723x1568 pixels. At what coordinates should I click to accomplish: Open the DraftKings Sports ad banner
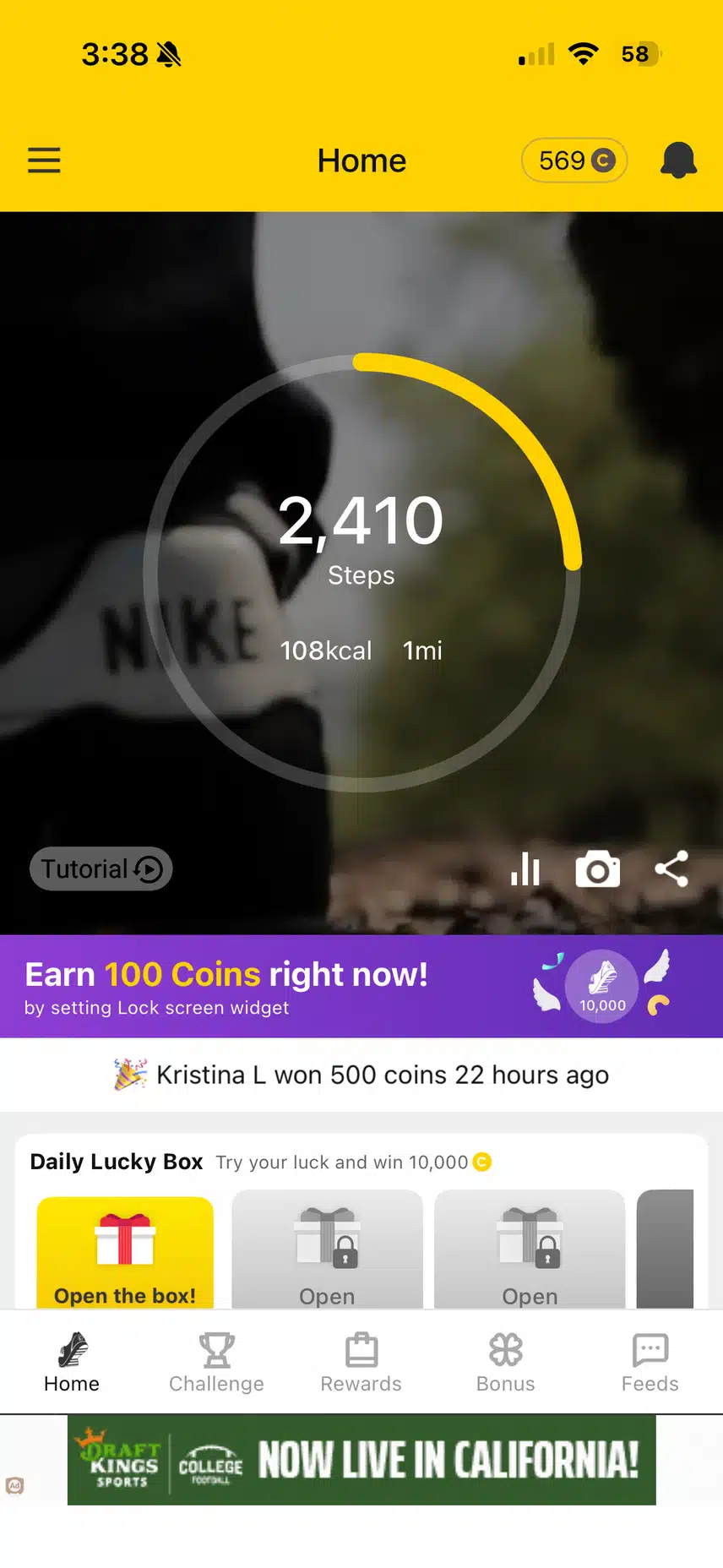361,1460
